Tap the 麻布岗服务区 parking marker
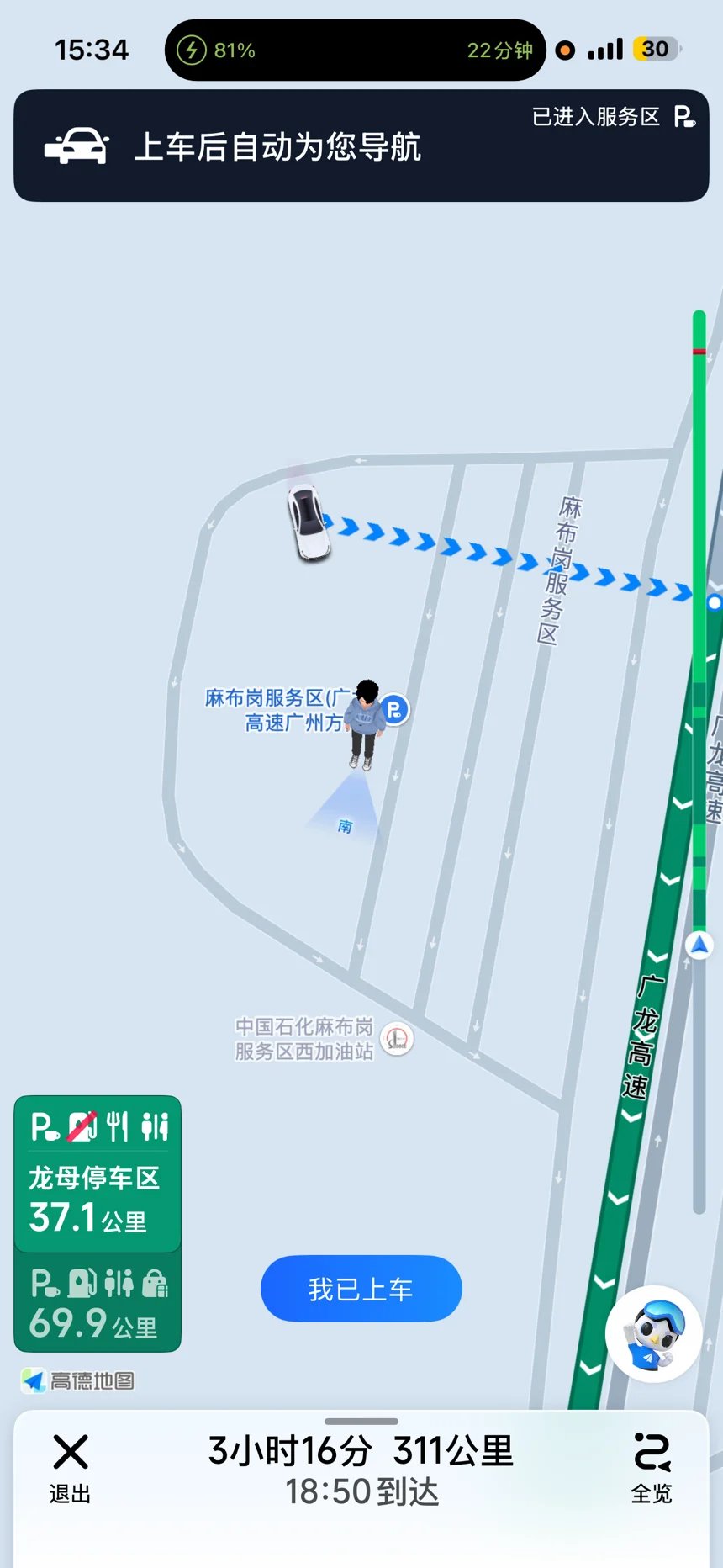The width and height of the screenshot is (723, 1568). pyautogui.click(x=394, y=710)
